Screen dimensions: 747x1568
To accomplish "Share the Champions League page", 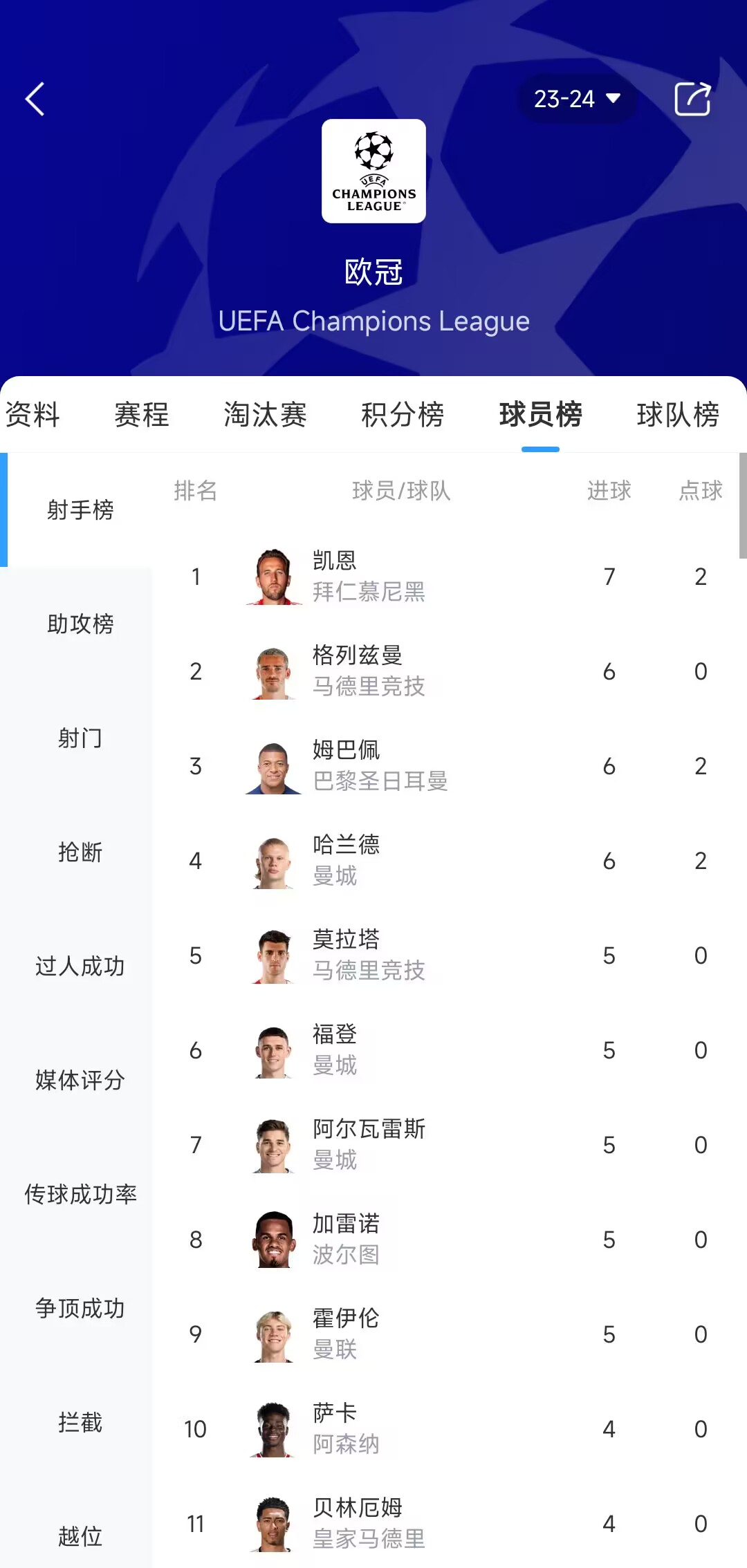I will pyautogui.click(x=692, y=99).
